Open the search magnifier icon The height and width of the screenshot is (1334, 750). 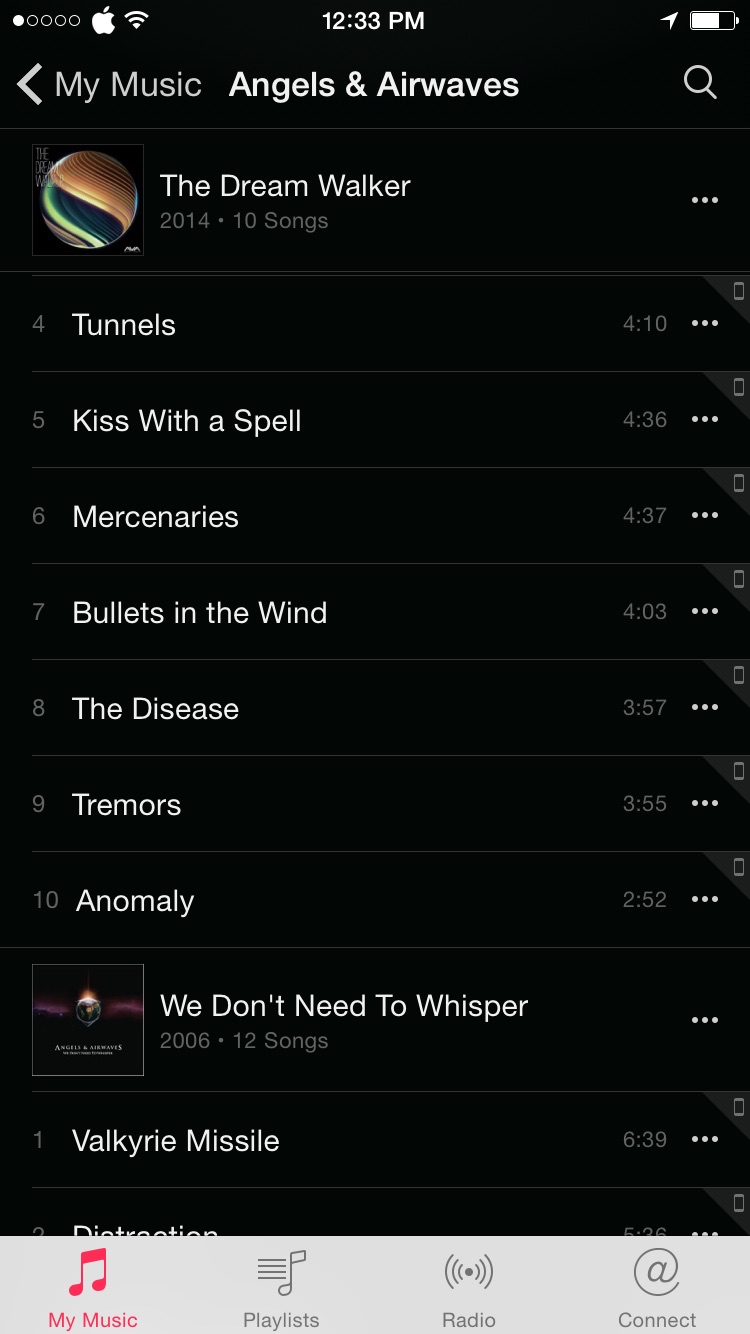(700, 83)
